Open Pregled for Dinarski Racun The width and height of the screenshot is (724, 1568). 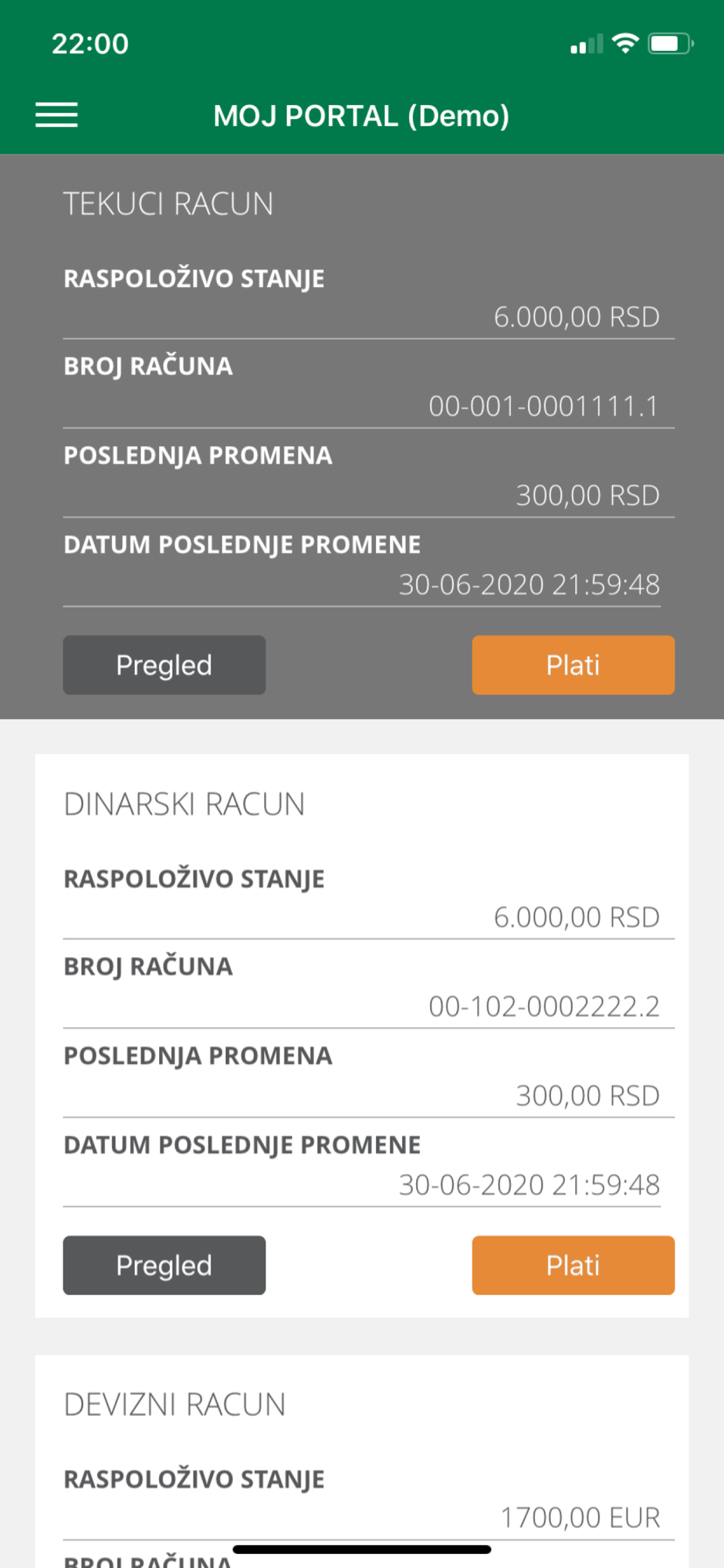click(x=165, y=1265)
